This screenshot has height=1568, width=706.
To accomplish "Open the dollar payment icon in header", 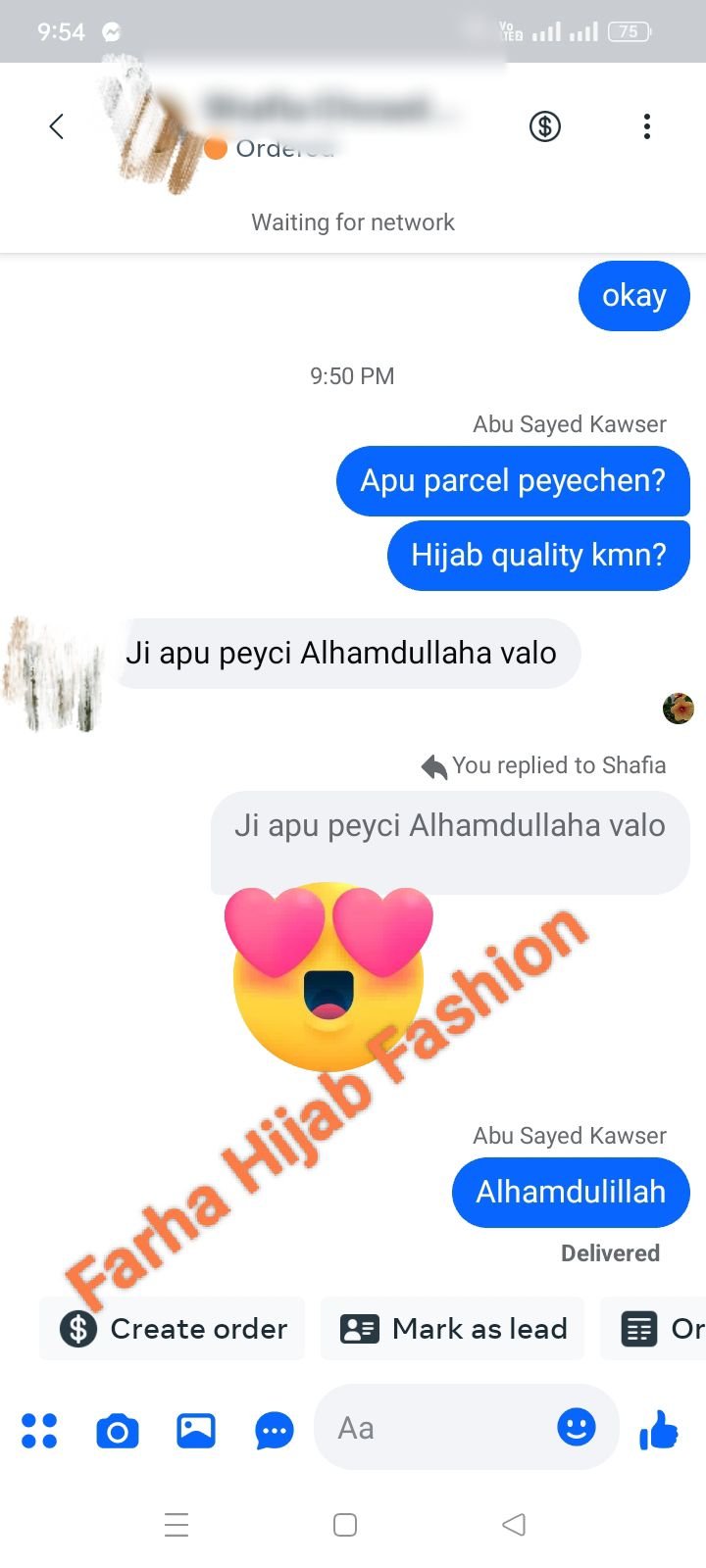I will click(x=545, y=126).
